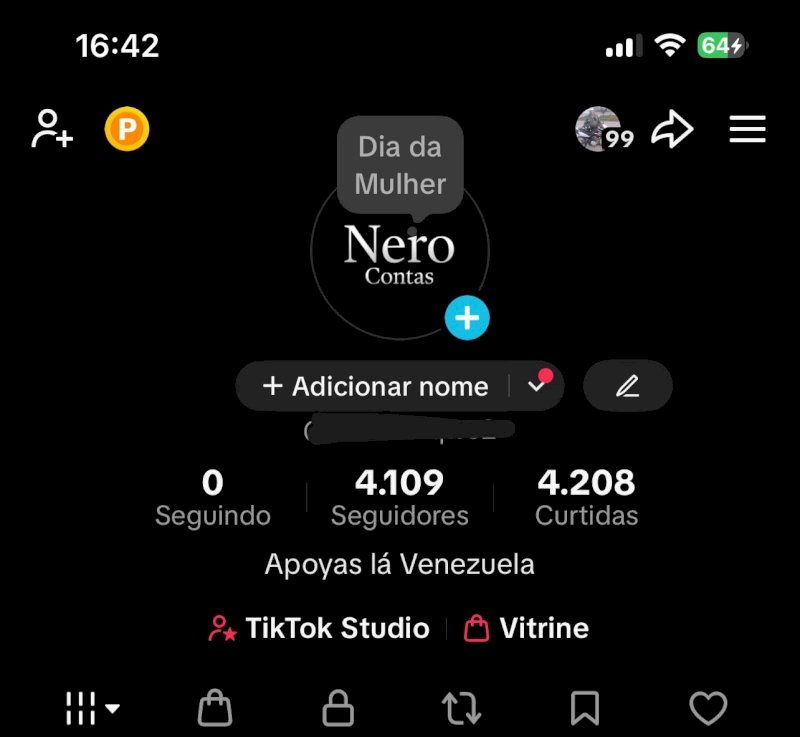This screenshot has width=800, height=737.
Task: Switch to the liked videos heart tab
Action: 708,709
